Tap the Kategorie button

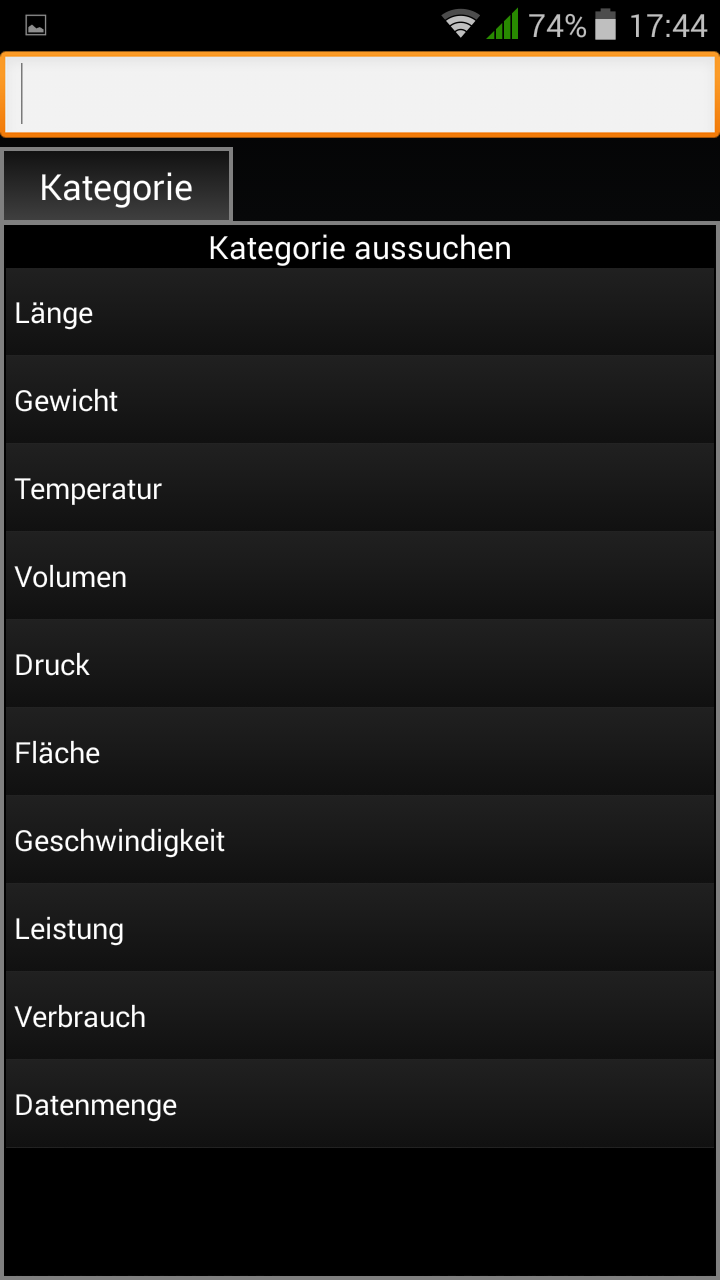tap(116, 185)
